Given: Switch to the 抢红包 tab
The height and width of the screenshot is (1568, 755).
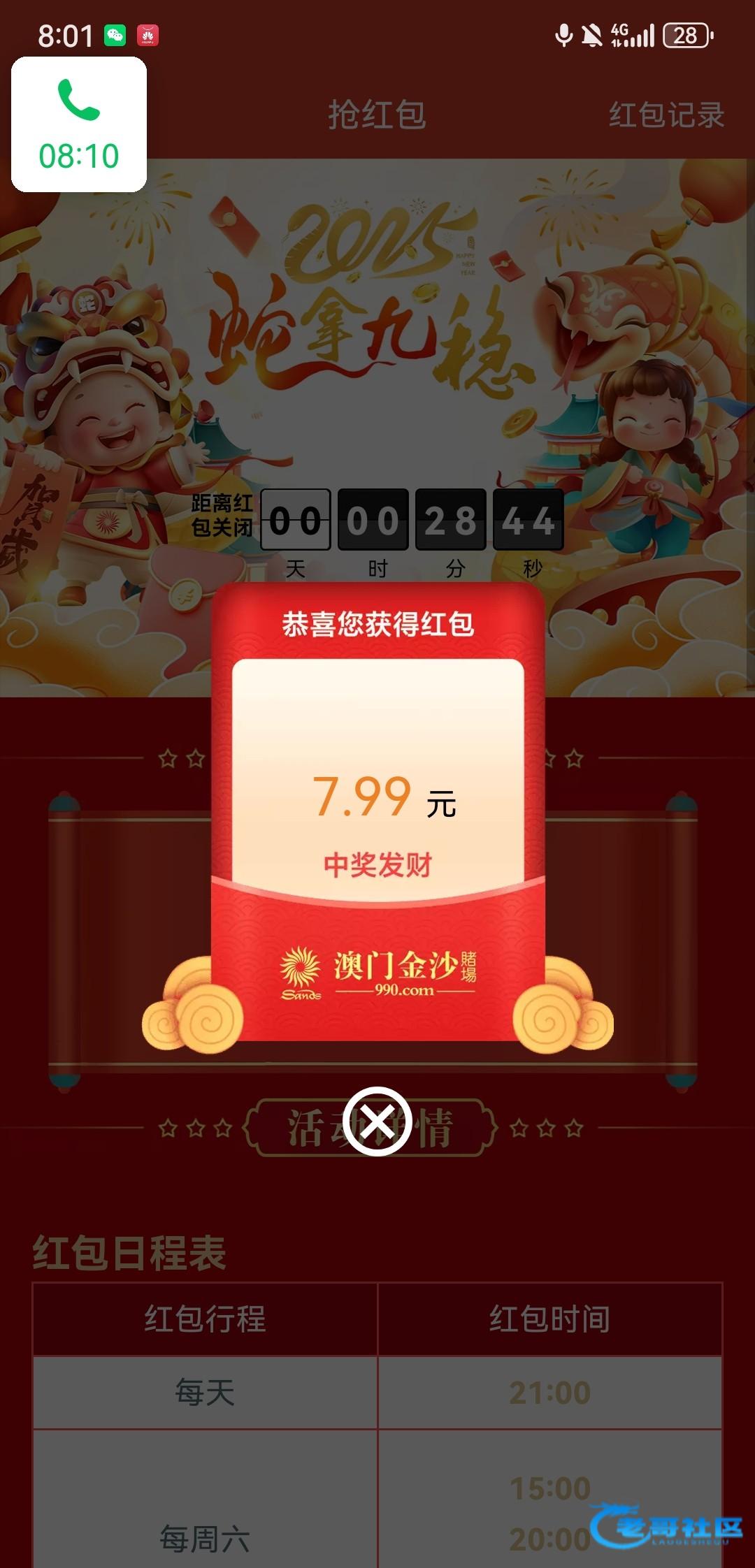Looking at the screenshot, I should [377, 115].
